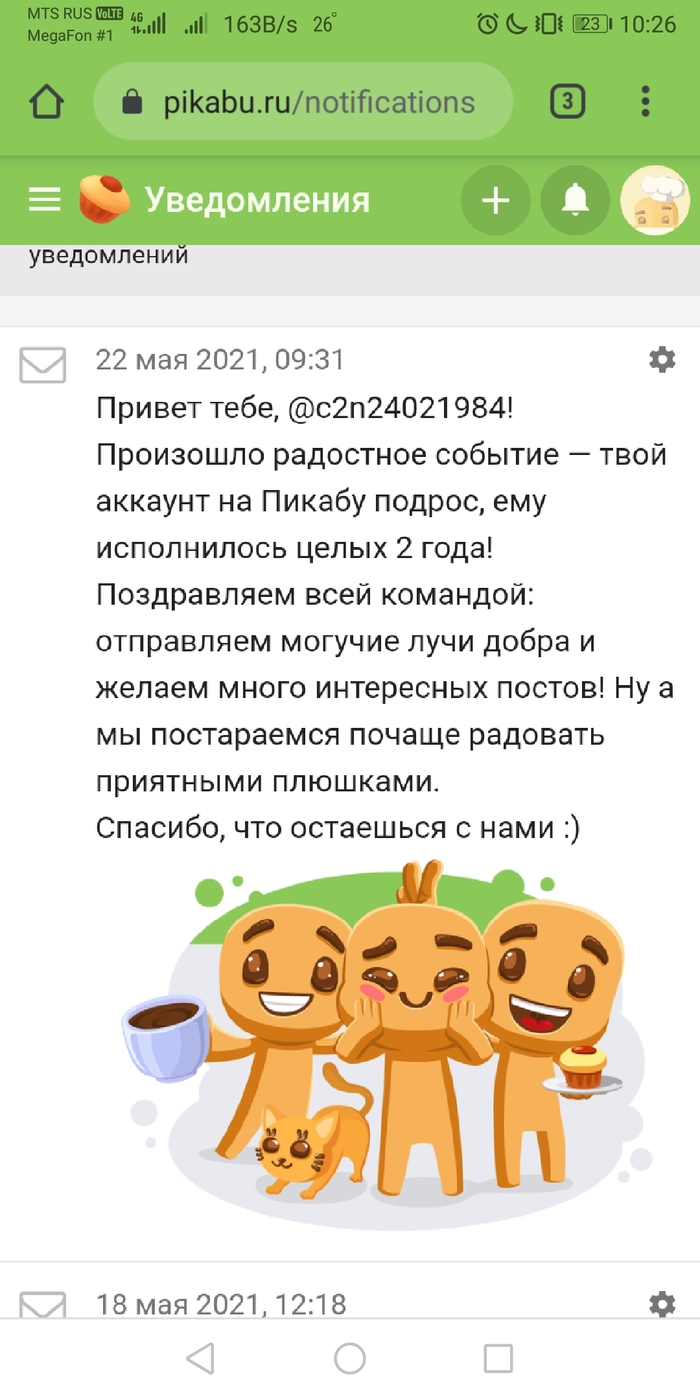Open the Chrome overflow menu

click(645, 101)
